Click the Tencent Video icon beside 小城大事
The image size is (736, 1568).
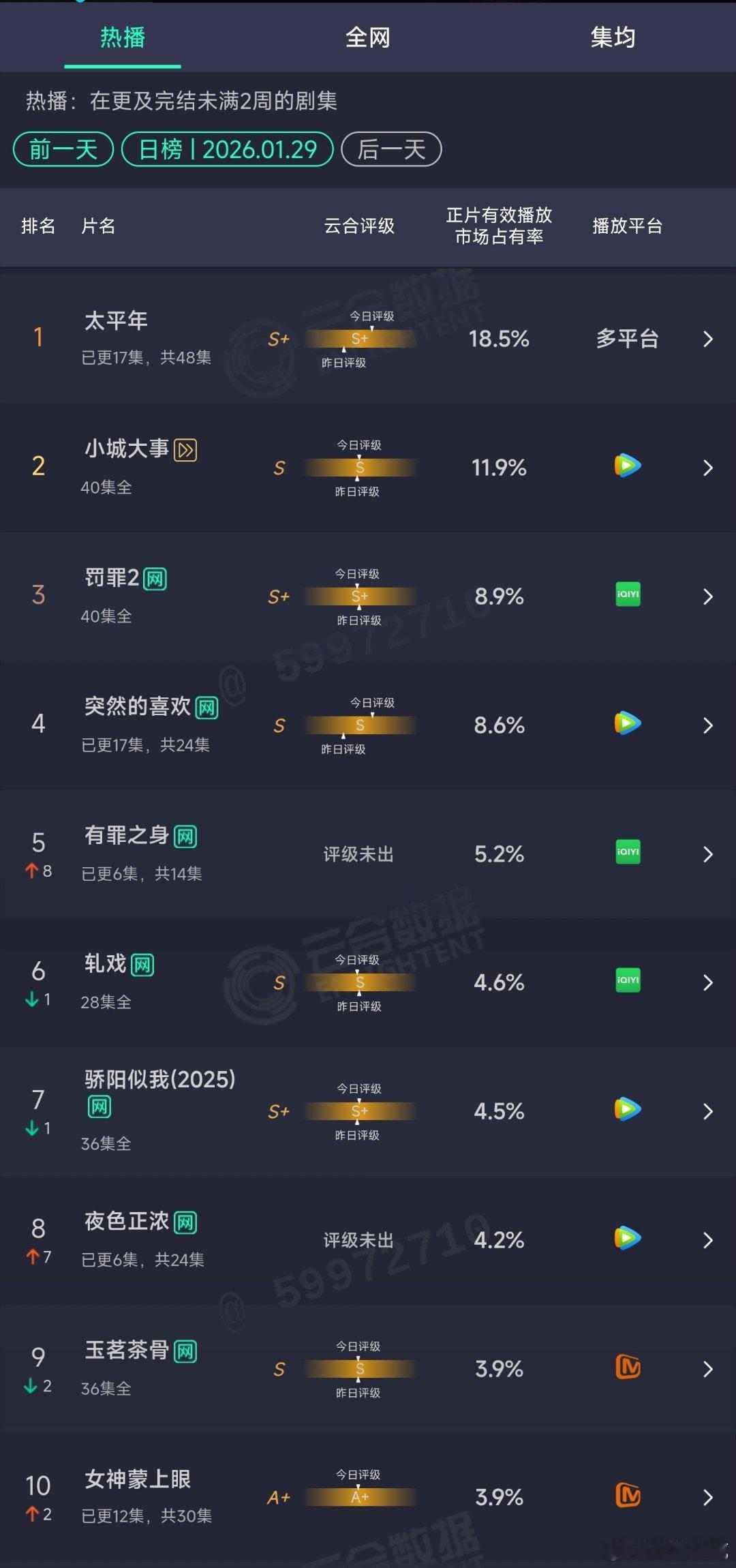click(627, 466)
